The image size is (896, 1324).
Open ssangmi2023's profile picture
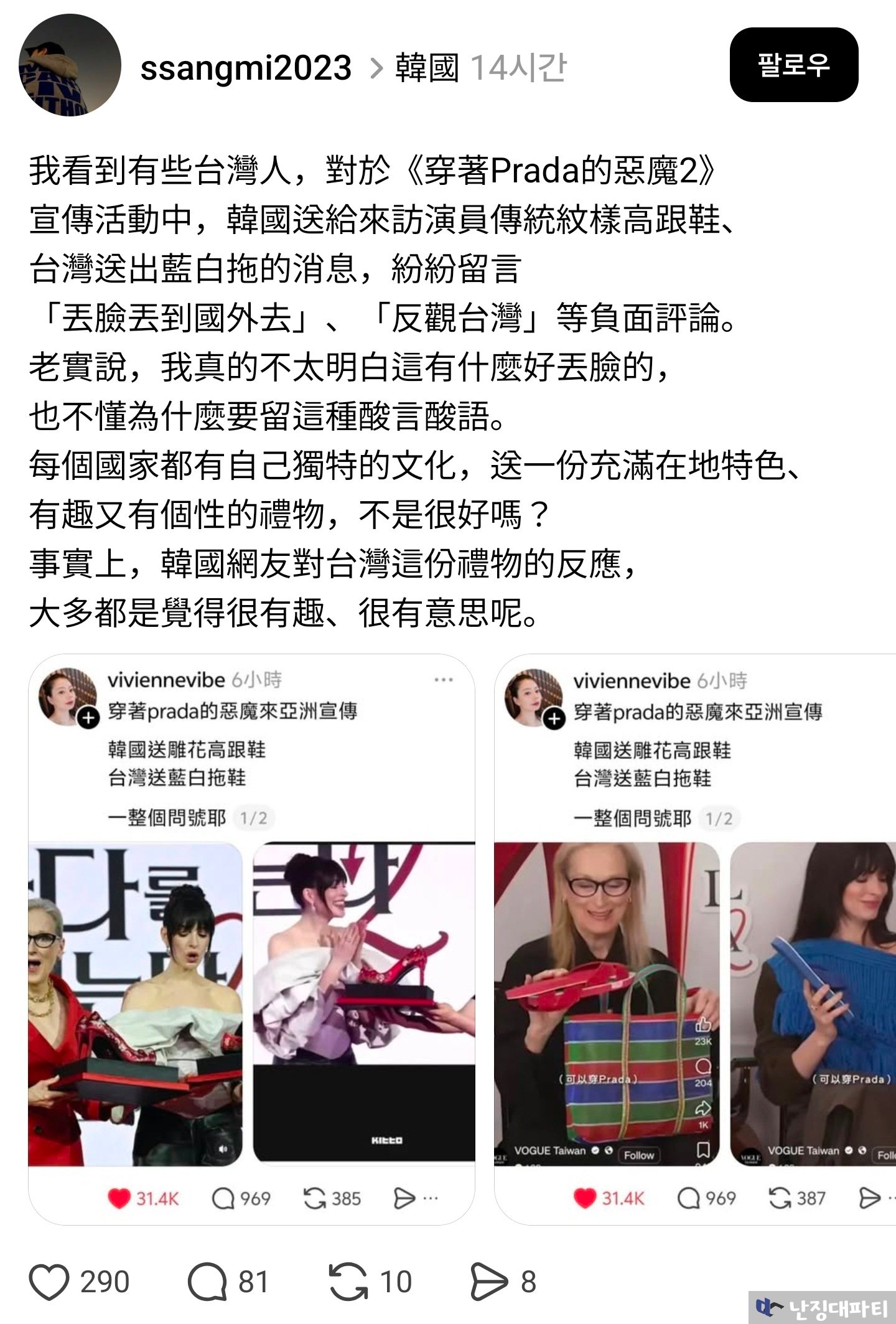(70, 65)
